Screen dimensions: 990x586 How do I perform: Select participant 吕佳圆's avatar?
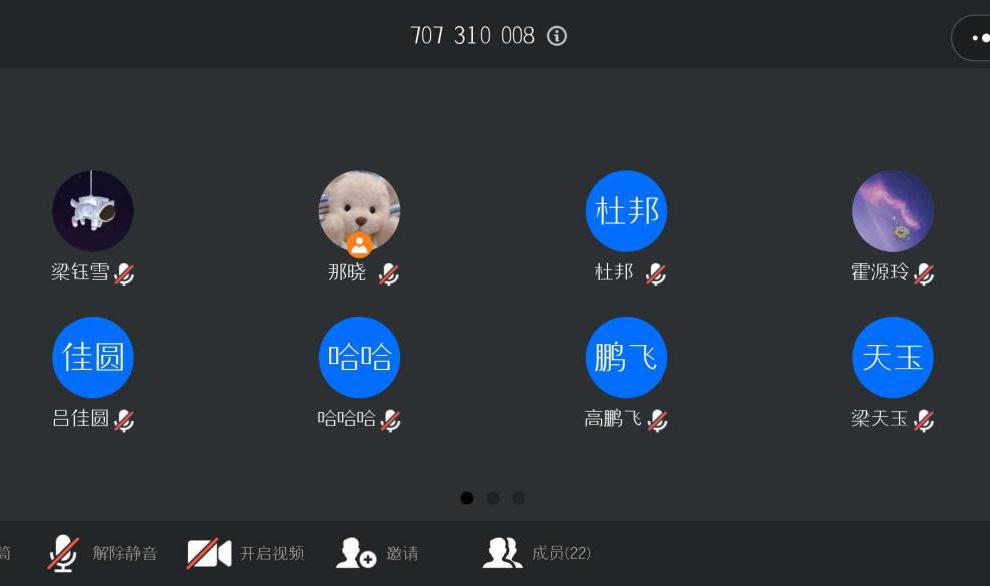tap(93, 357)
